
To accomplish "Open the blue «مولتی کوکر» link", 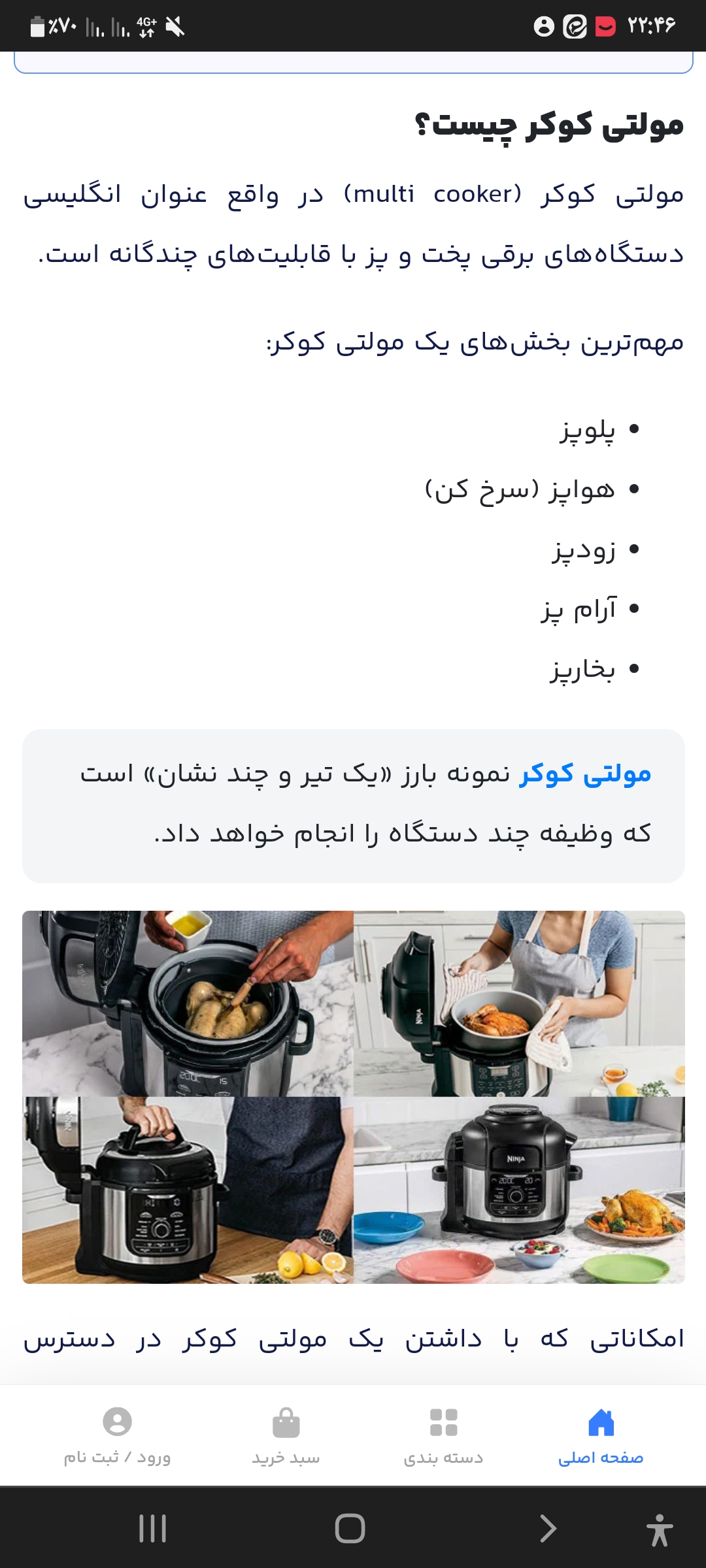I will (585, 774).
